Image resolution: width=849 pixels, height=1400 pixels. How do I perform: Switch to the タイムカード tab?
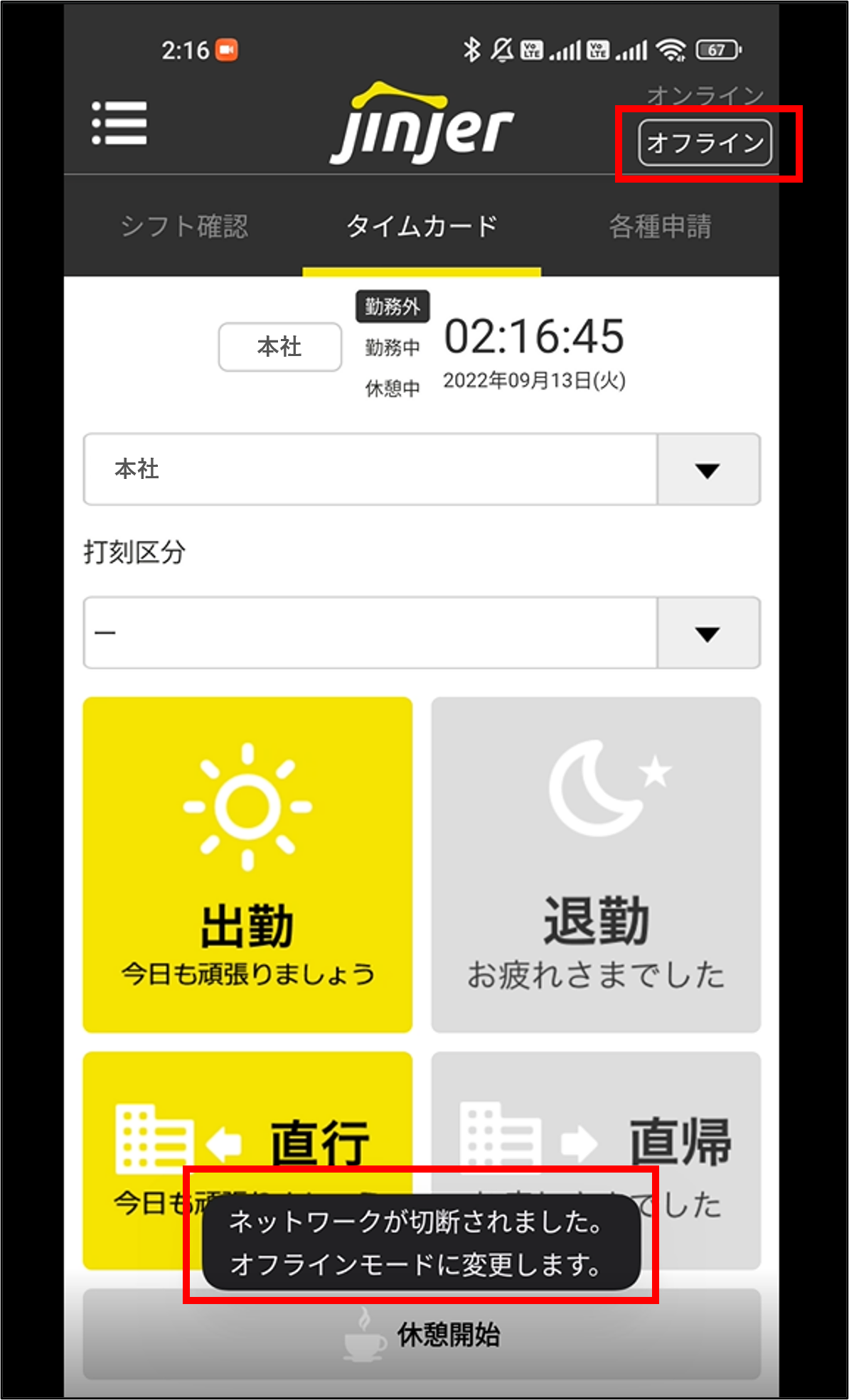point(422,227)
